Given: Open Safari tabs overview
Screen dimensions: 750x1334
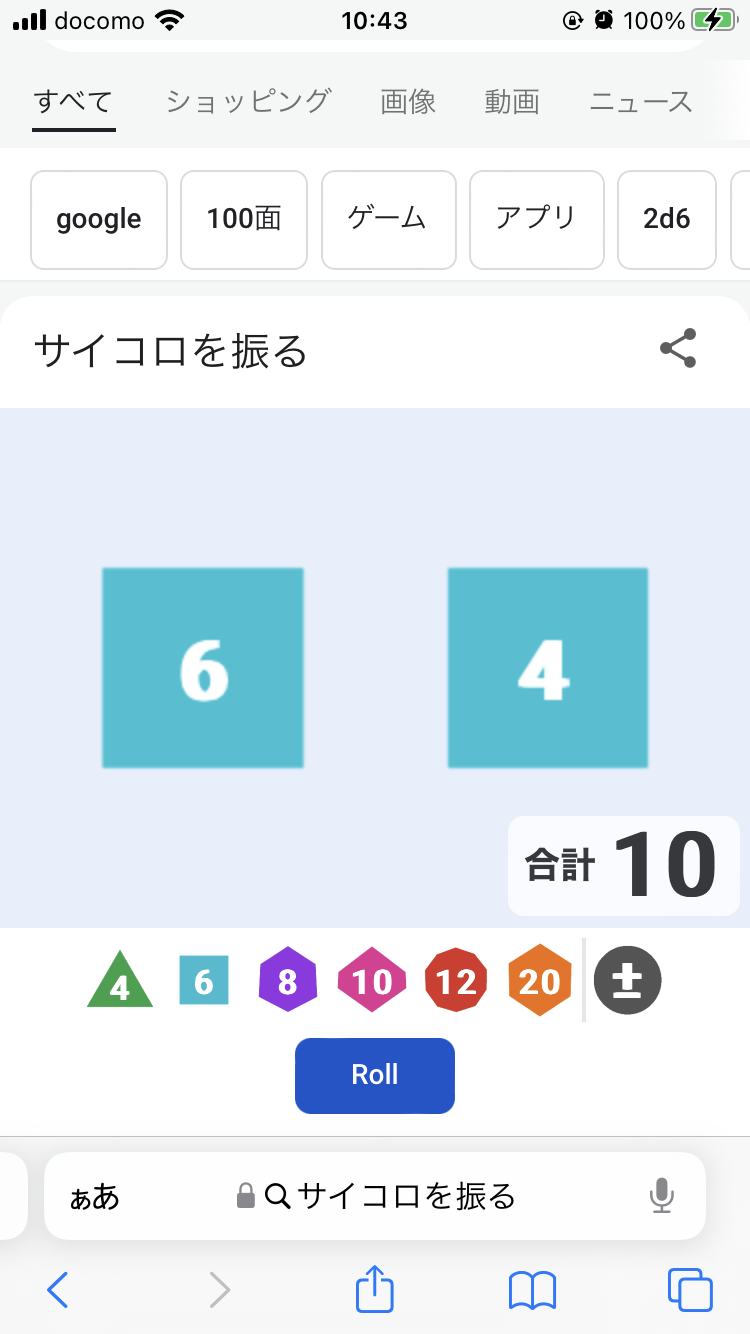Looking at the screenshot, I should [690, 1290].
